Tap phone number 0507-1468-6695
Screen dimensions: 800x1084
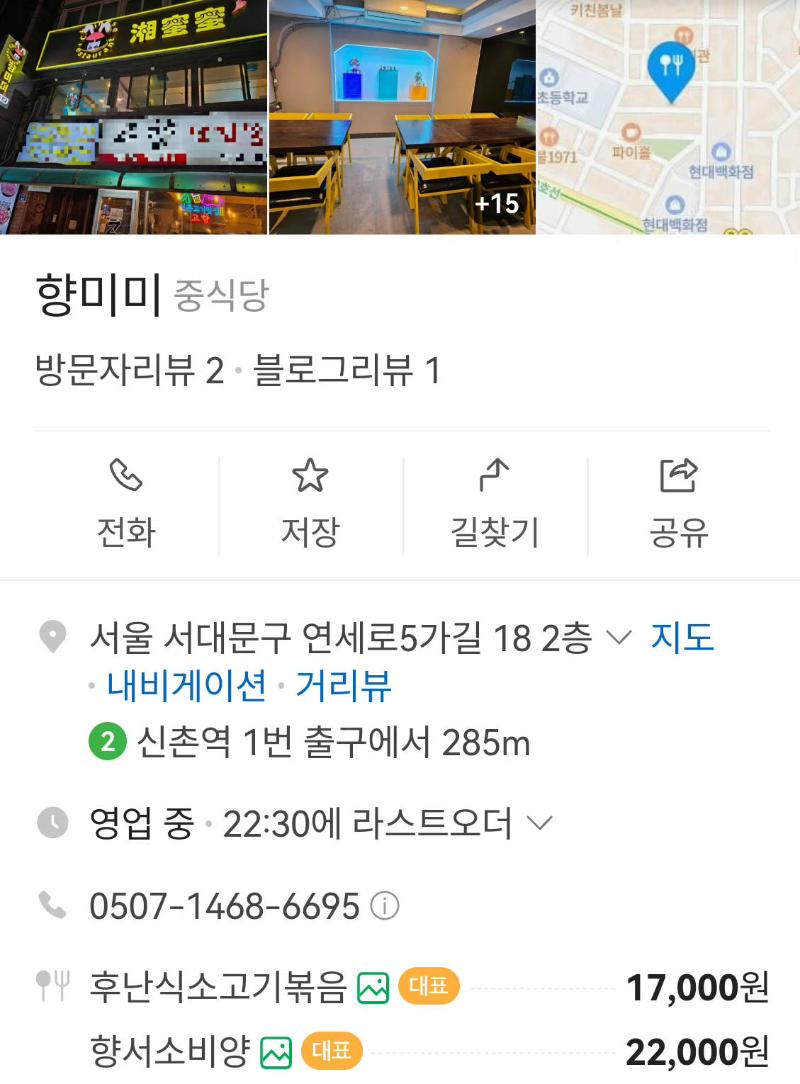pos(224,907)
